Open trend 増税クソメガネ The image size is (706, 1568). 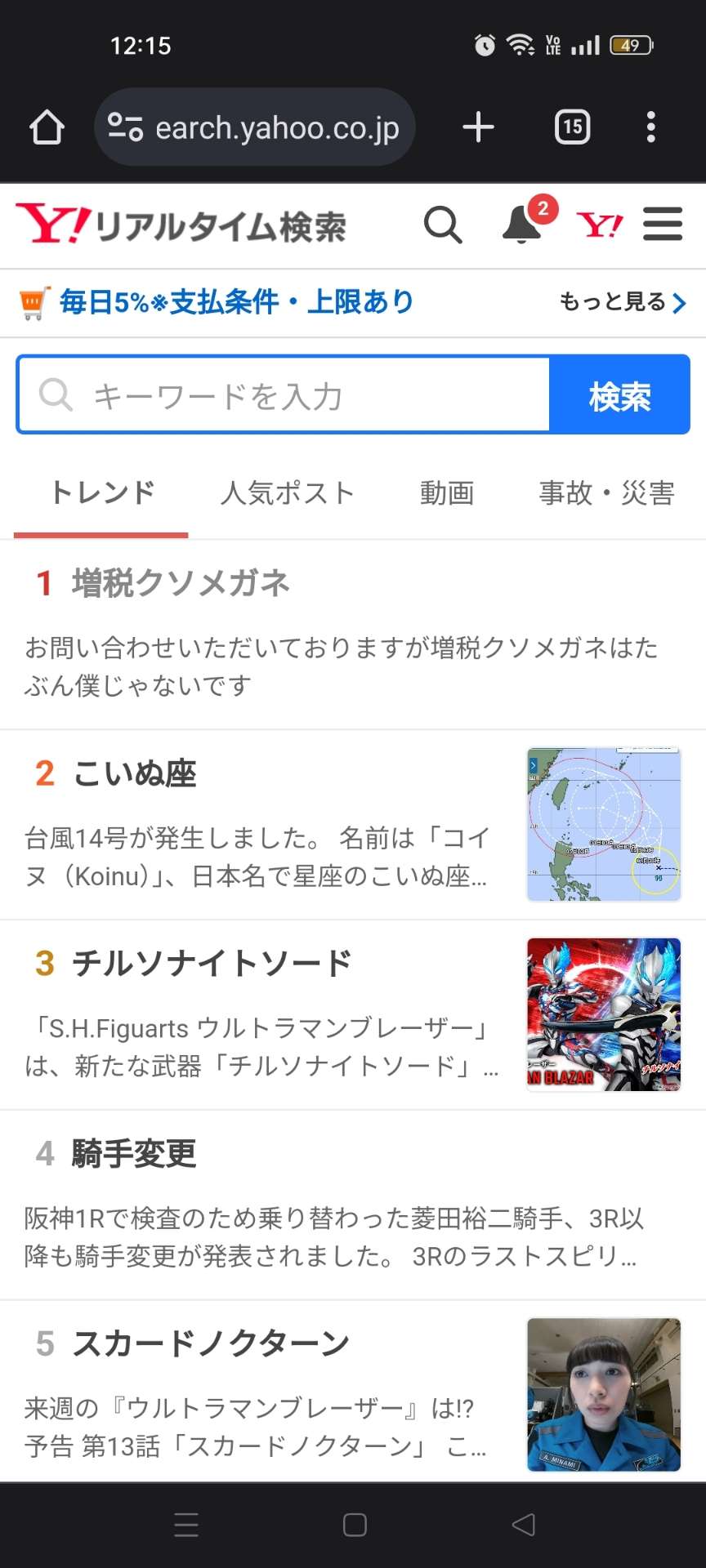coord(181,583)
